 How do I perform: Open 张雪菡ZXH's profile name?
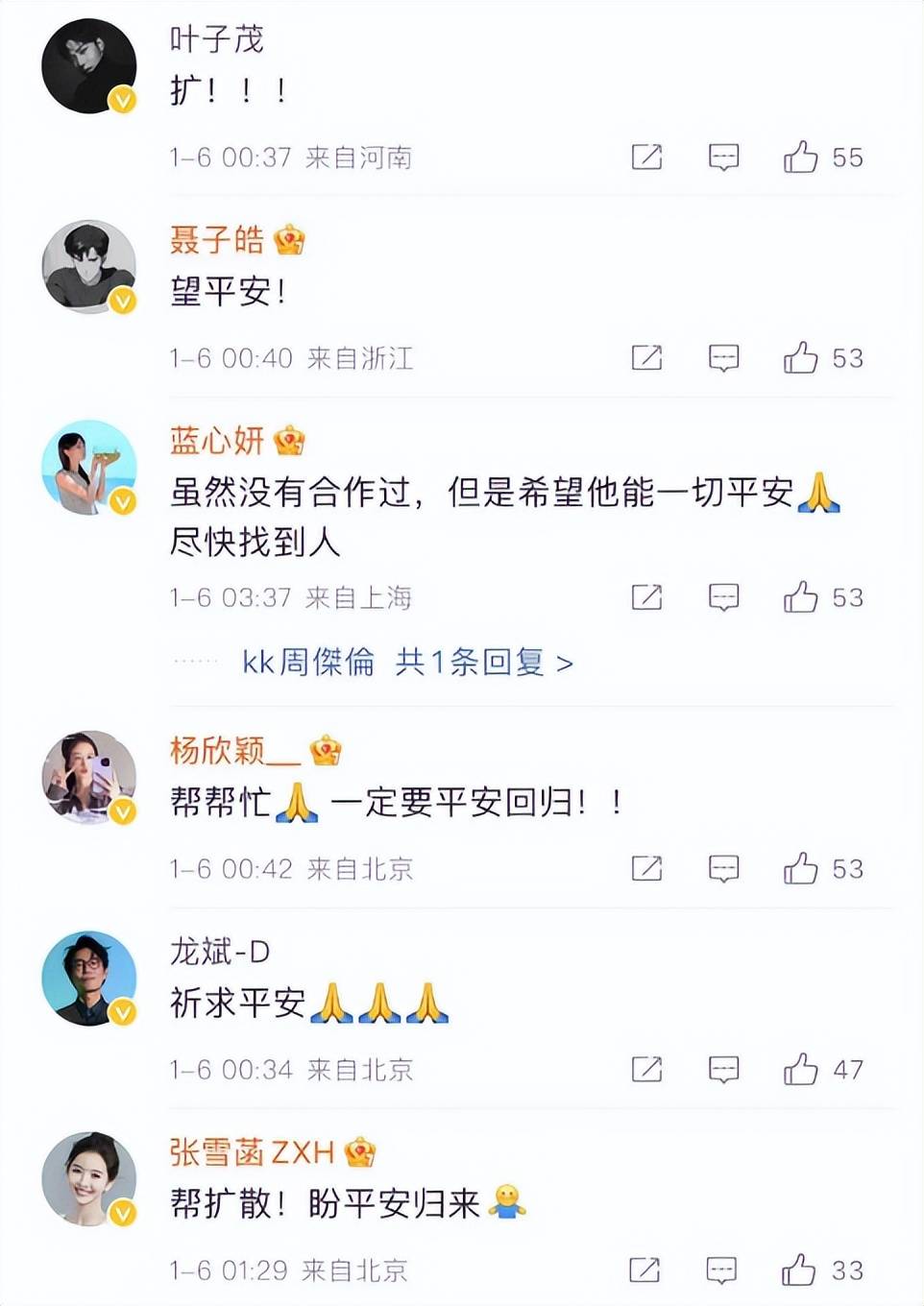(252, 1151)
